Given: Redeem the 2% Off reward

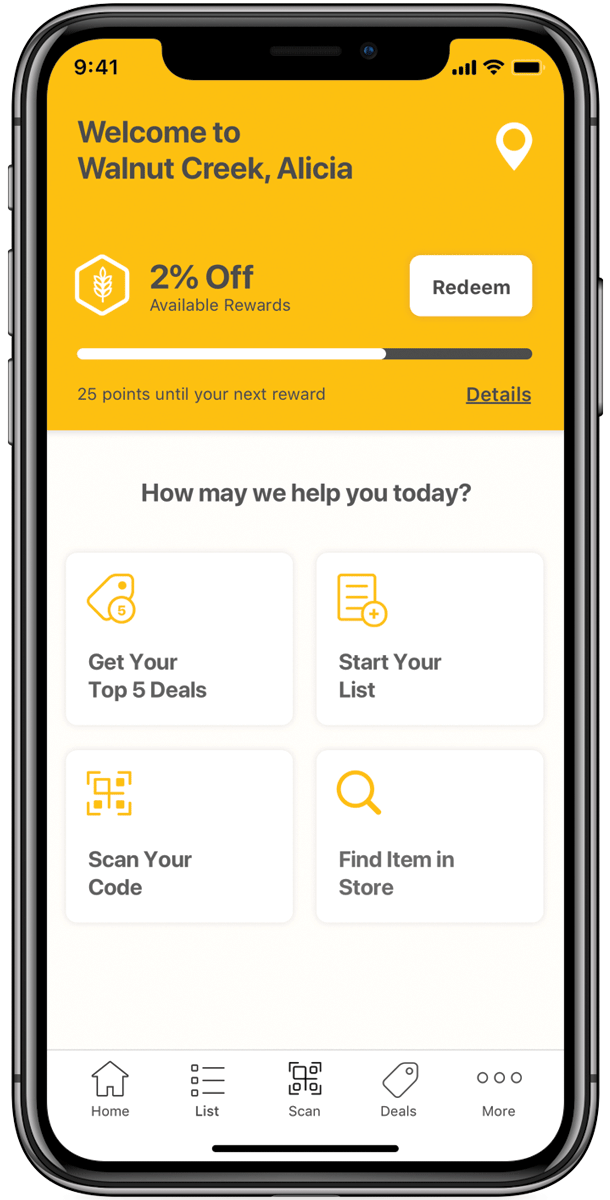Looking at the screenshot, I should tap(471, 287).
